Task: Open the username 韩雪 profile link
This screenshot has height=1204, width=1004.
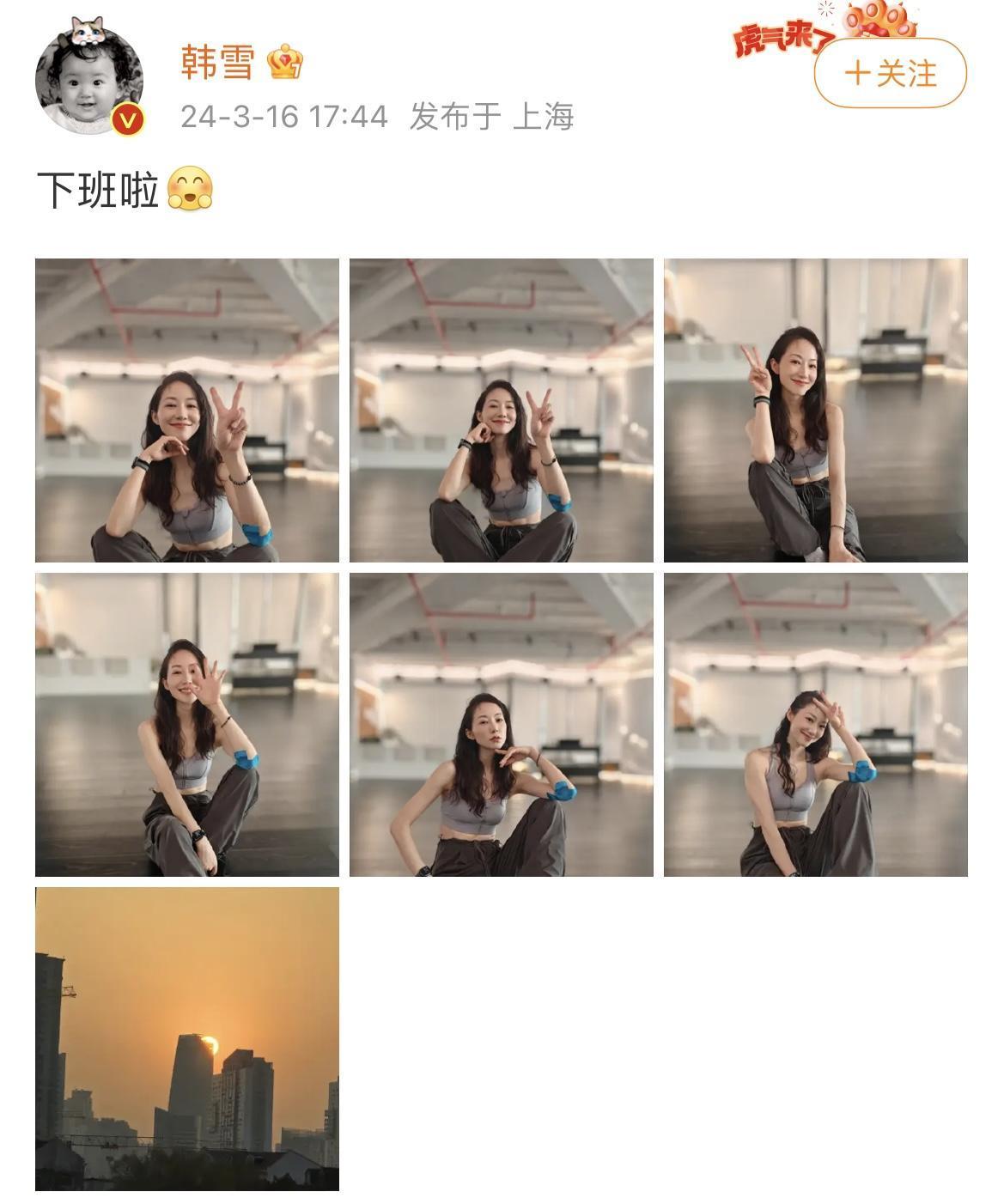Action: click(x=218, y=63)
